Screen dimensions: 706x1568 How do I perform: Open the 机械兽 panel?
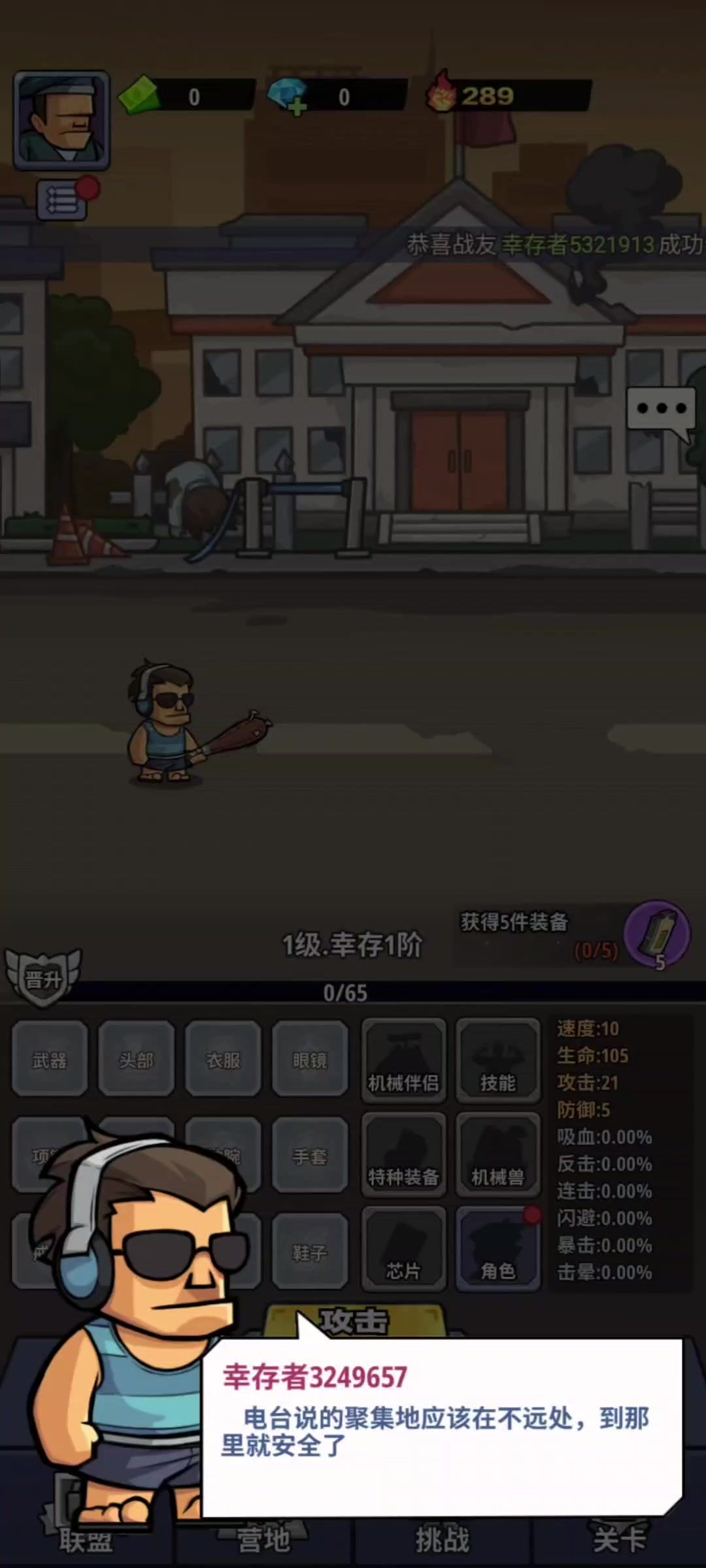click(x=498, y=1156)
